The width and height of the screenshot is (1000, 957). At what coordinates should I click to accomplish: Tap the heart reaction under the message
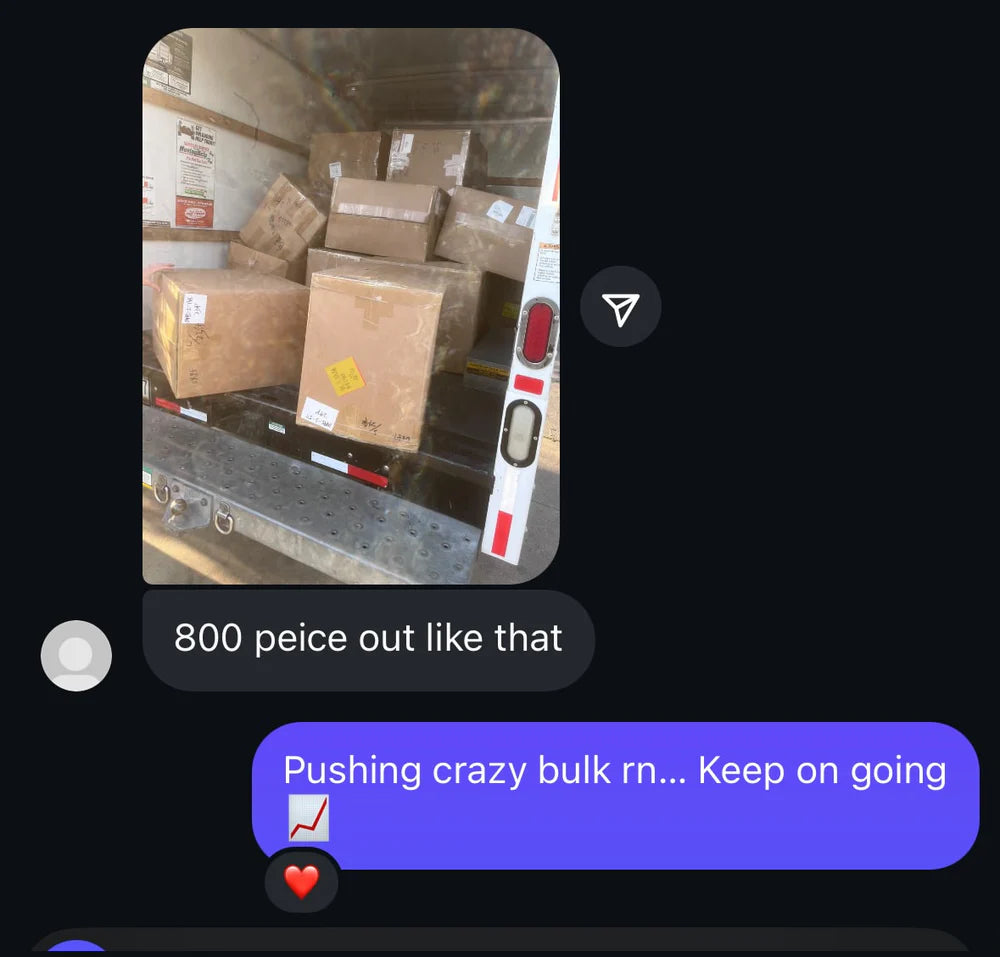[301, 881]
